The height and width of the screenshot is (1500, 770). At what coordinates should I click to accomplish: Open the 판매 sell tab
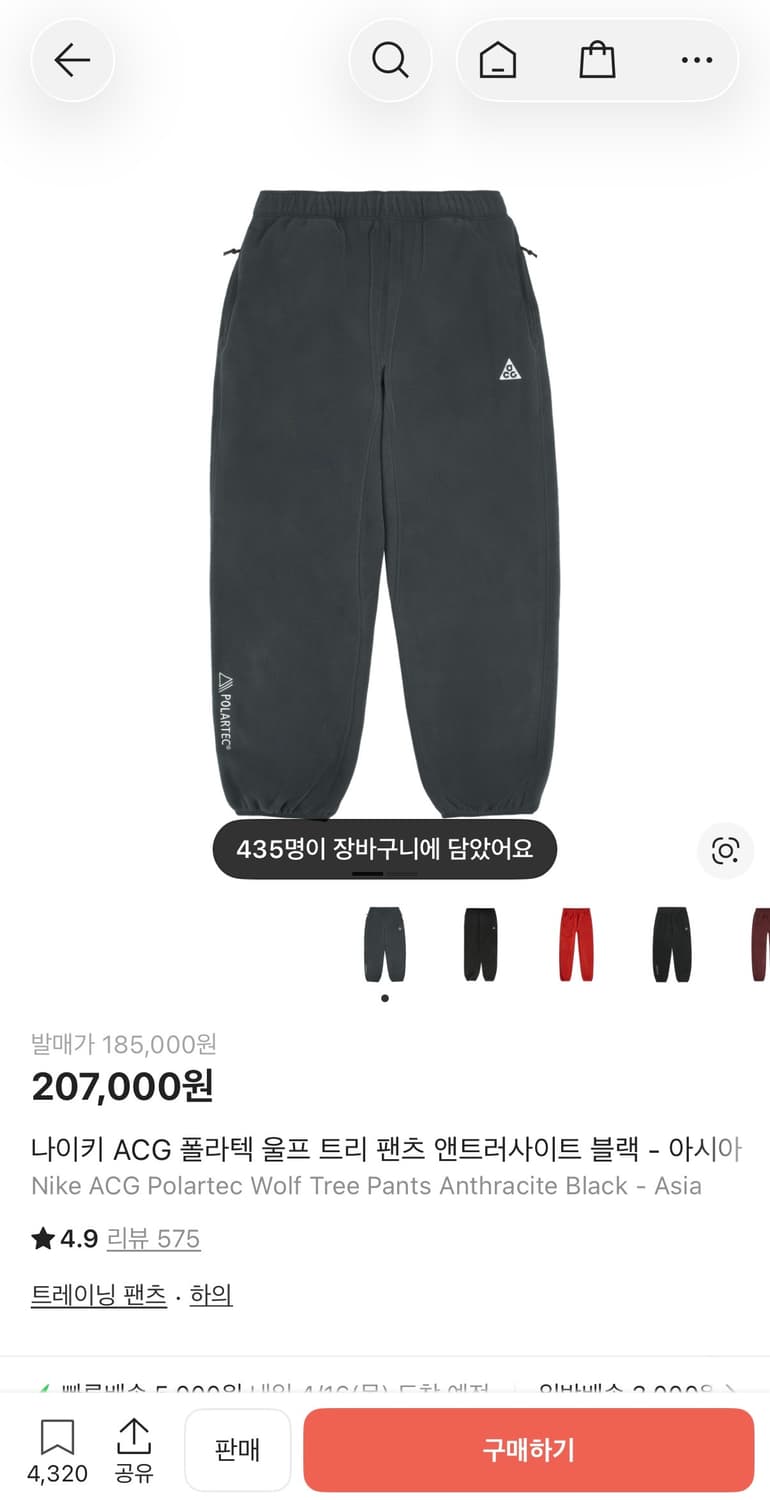tap(237, 1449)
